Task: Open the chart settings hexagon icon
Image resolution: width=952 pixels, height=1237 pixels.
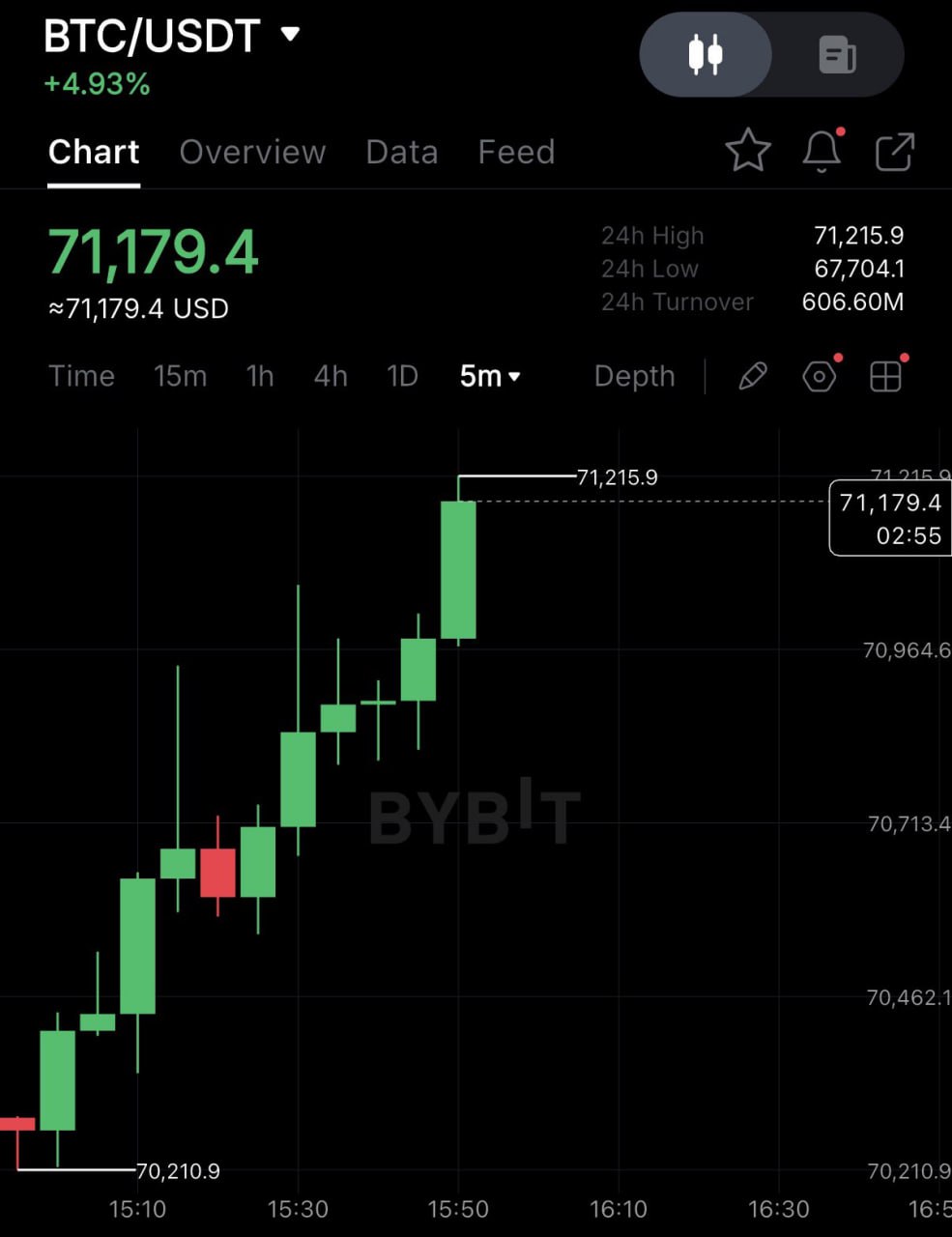Action: (820, 376)
